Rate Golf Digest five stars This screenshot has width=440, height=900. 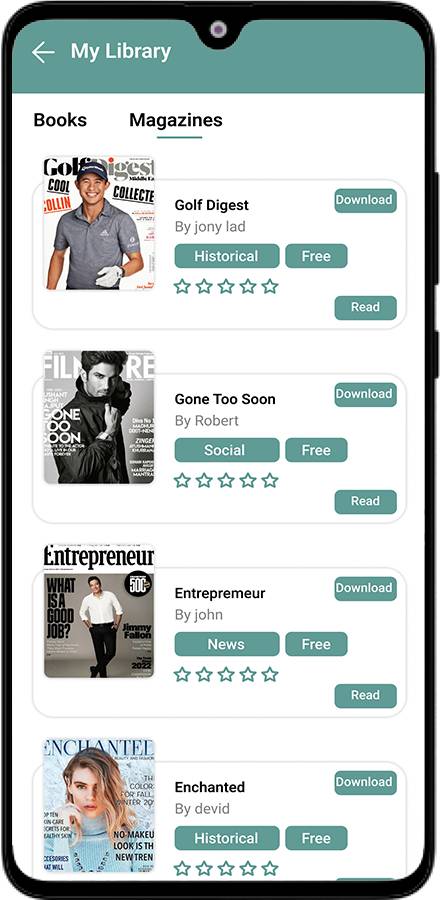[x=270, y=286]
